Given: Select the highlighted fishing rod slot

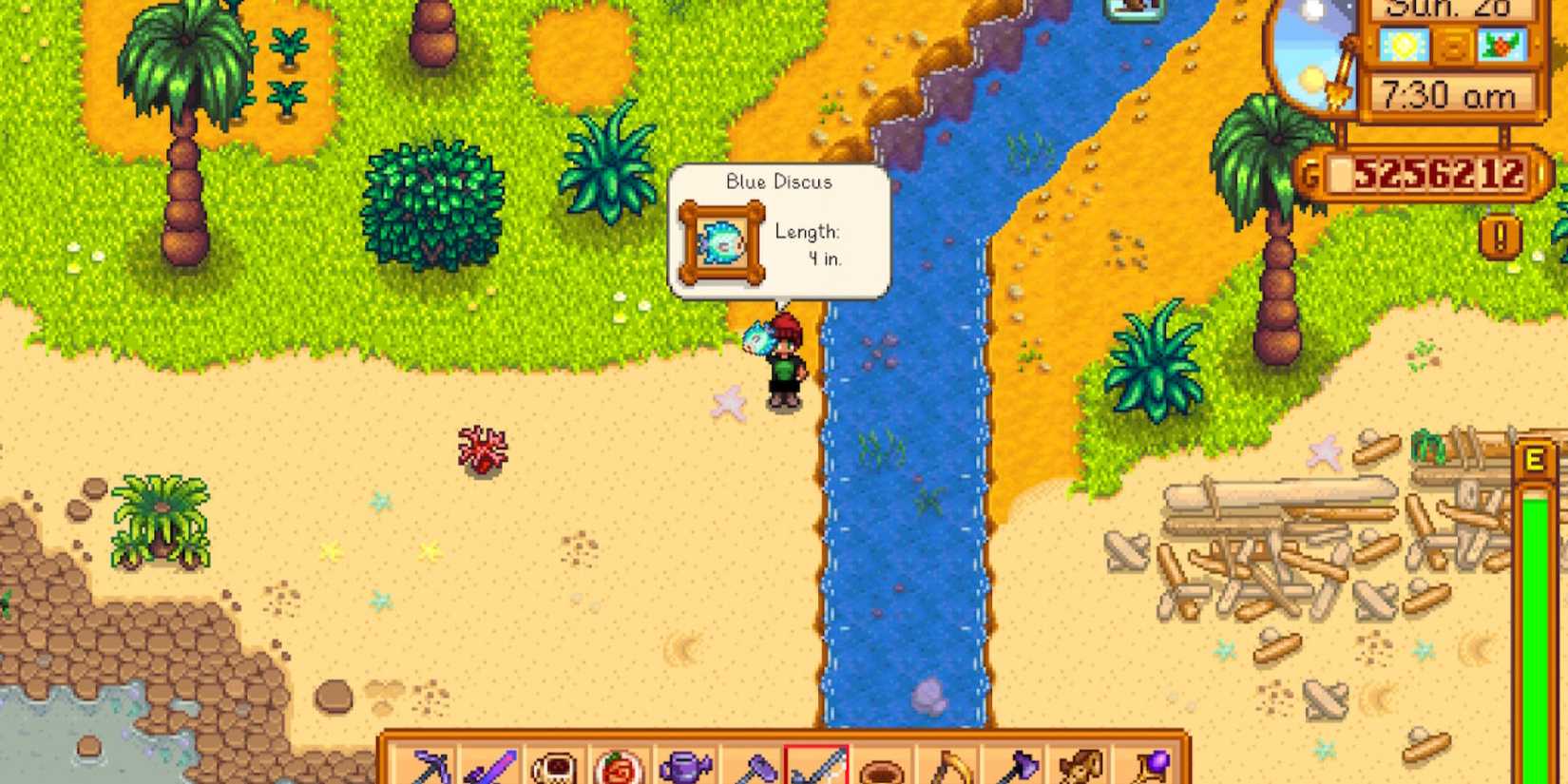Looking at the screenshot, I should pyautogui.click(x=815, y=766).
